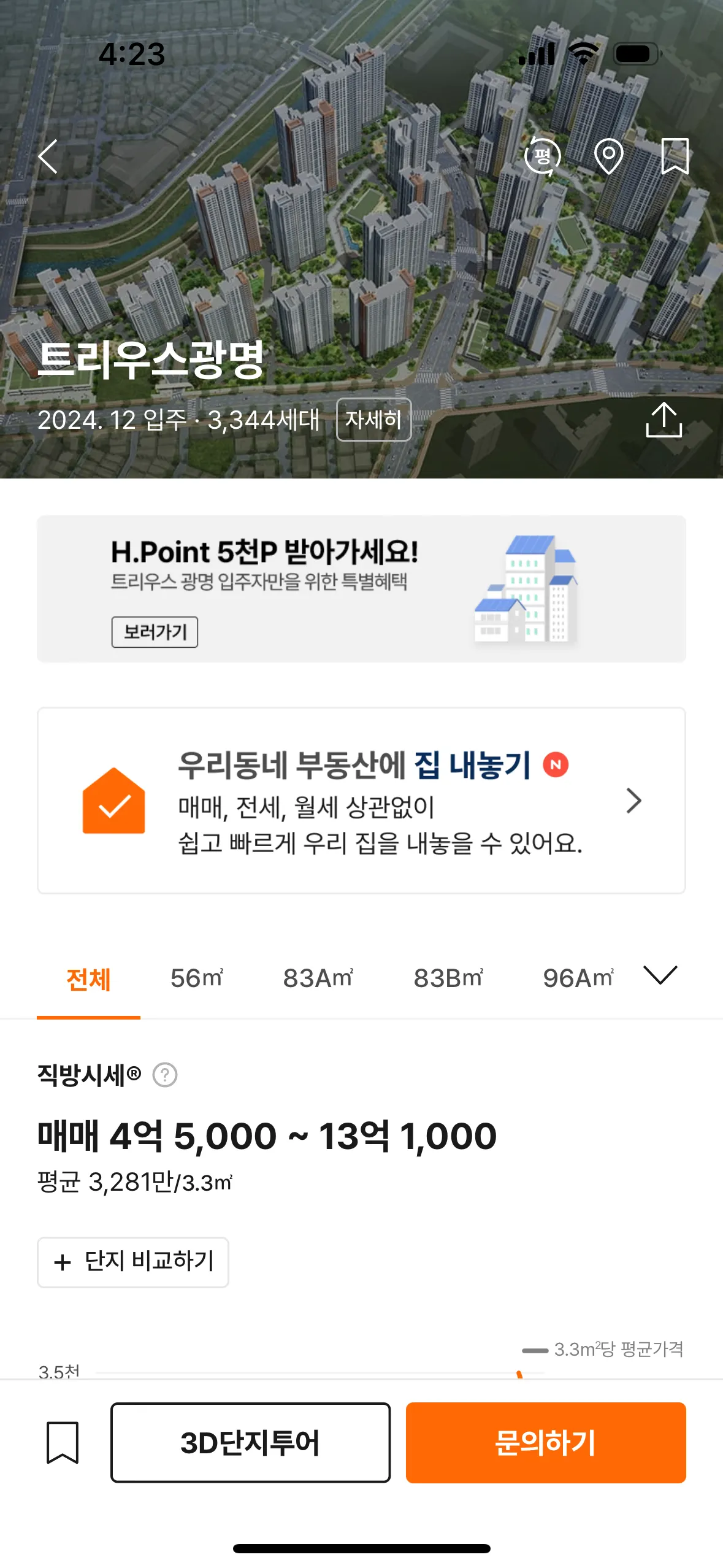Open the map location pin
Image resolution: width=723 pixels, height=1568 pixels.
point(608,156)
